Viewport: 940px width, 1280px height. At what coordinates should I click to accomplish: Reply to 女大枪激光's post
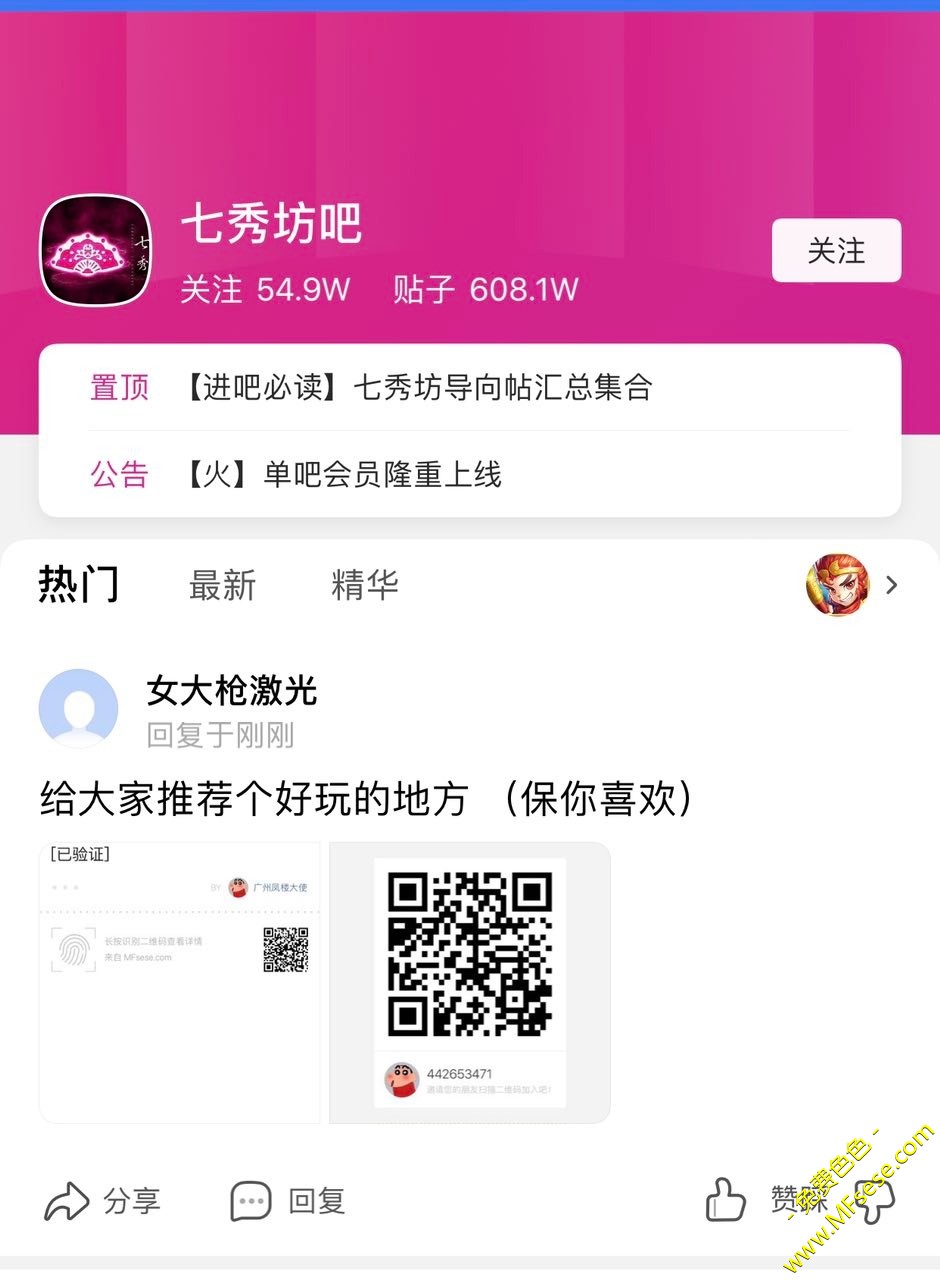click(x=288, y=1200)
